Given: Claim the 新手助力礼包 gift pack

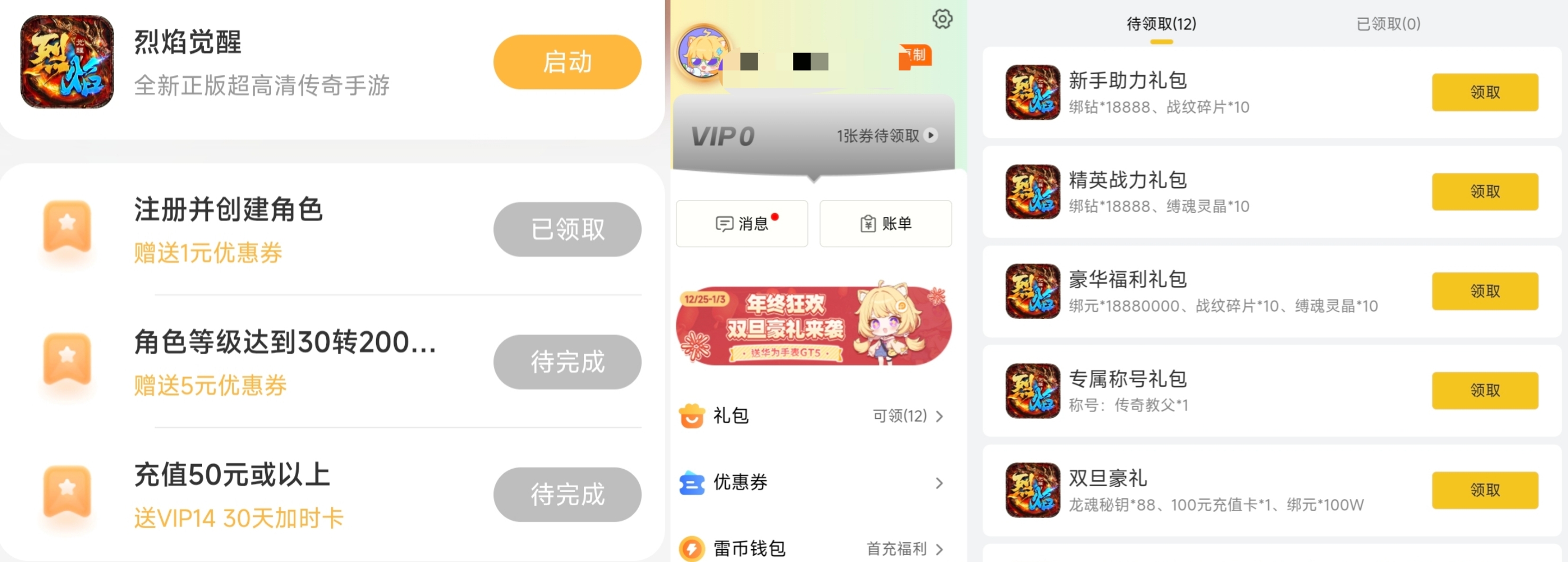Looking at the screenshot, I should [1484, 92].
